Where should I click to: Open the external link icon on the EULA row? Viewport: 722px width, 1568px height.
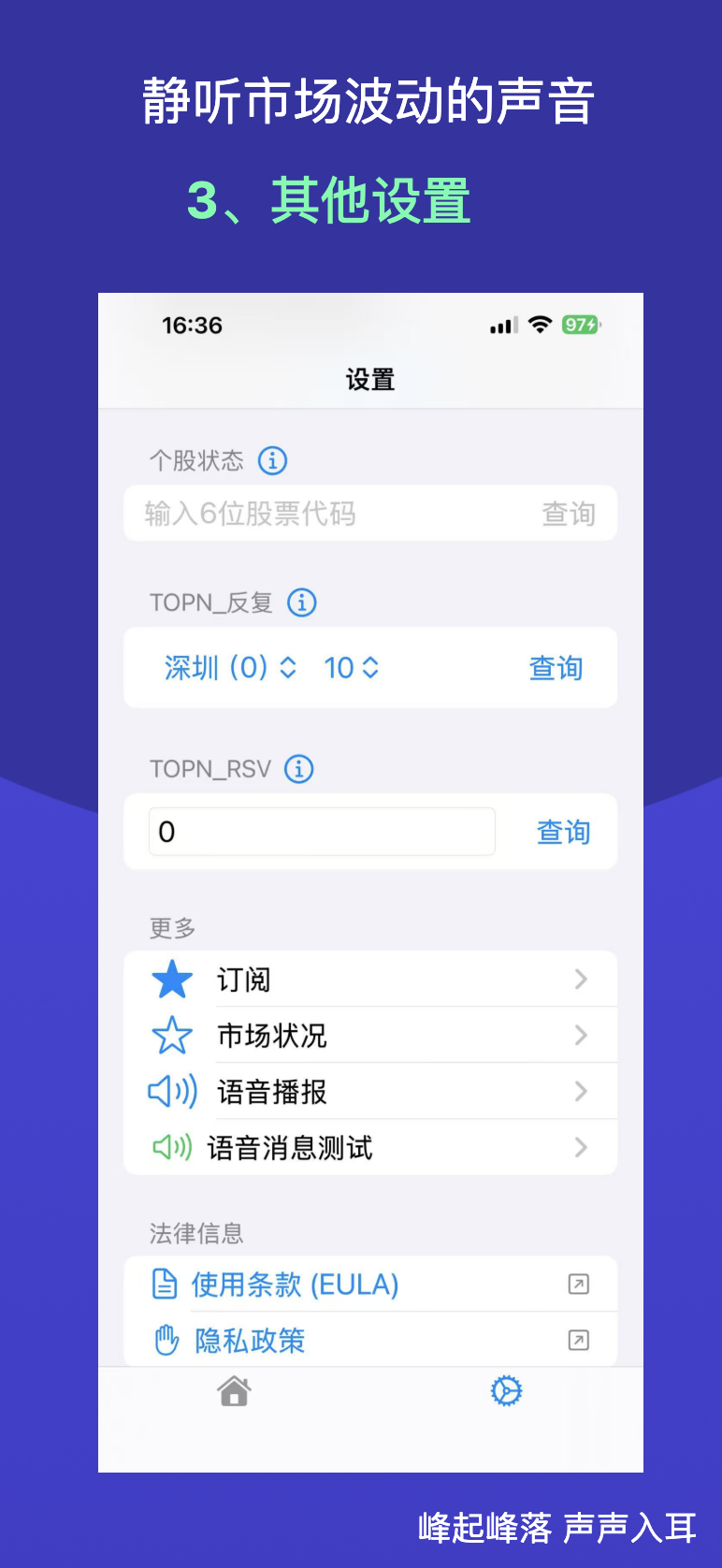(579, 1284)
